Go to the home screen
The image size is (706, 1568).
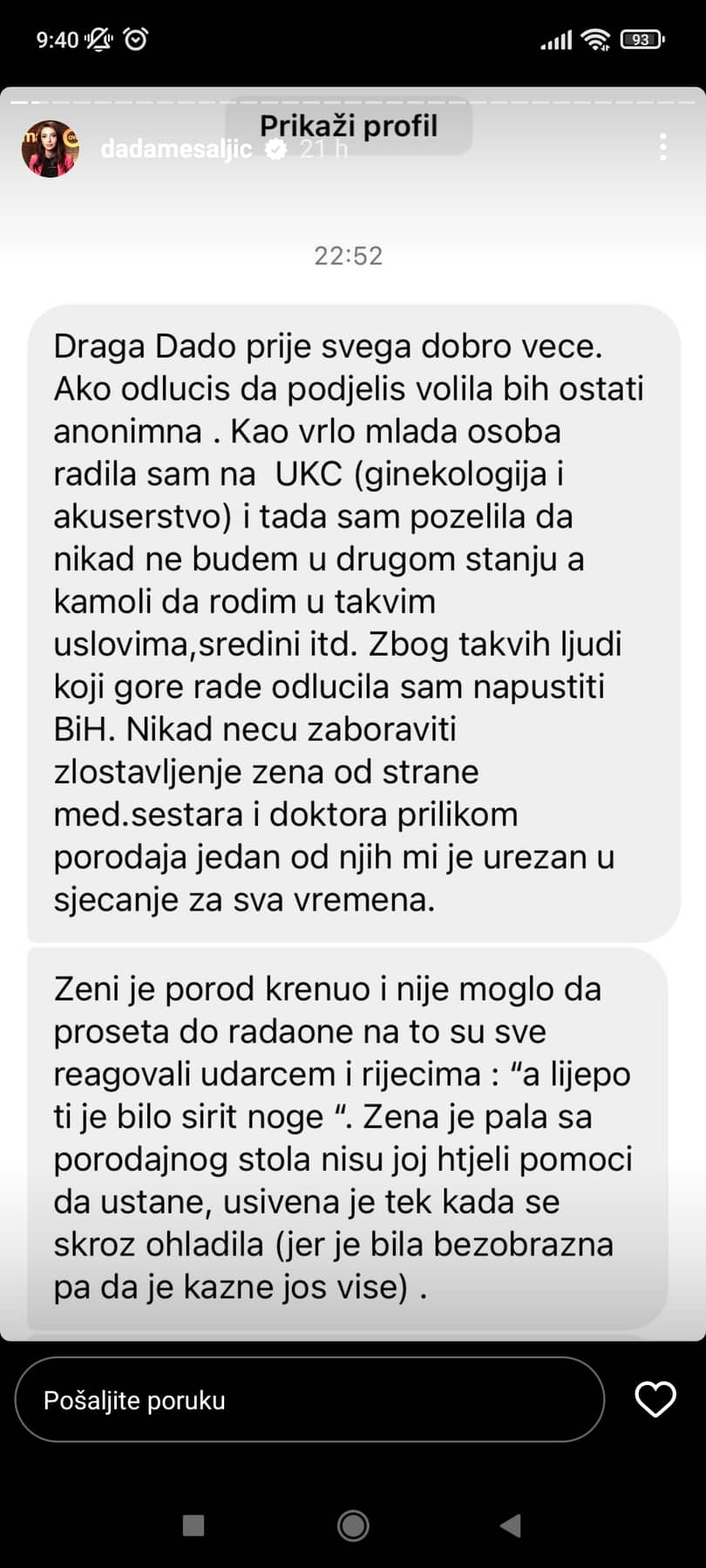coord(353,1525)
